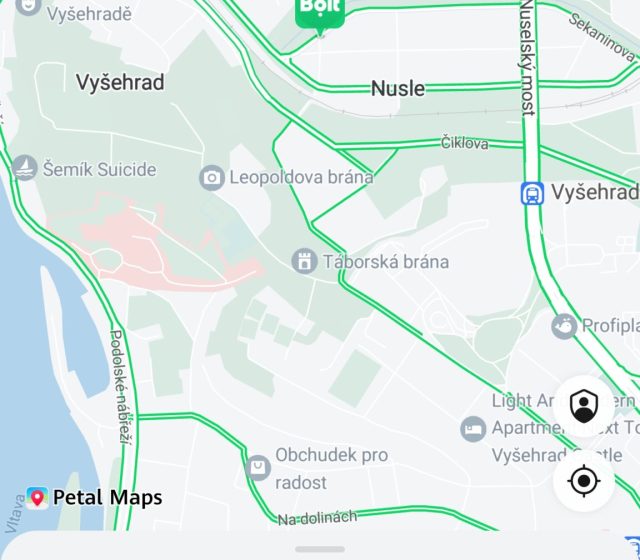Open the Profiplast place marker
The width and height of the screenshot is (640, 560).
(x=564, y=326)
